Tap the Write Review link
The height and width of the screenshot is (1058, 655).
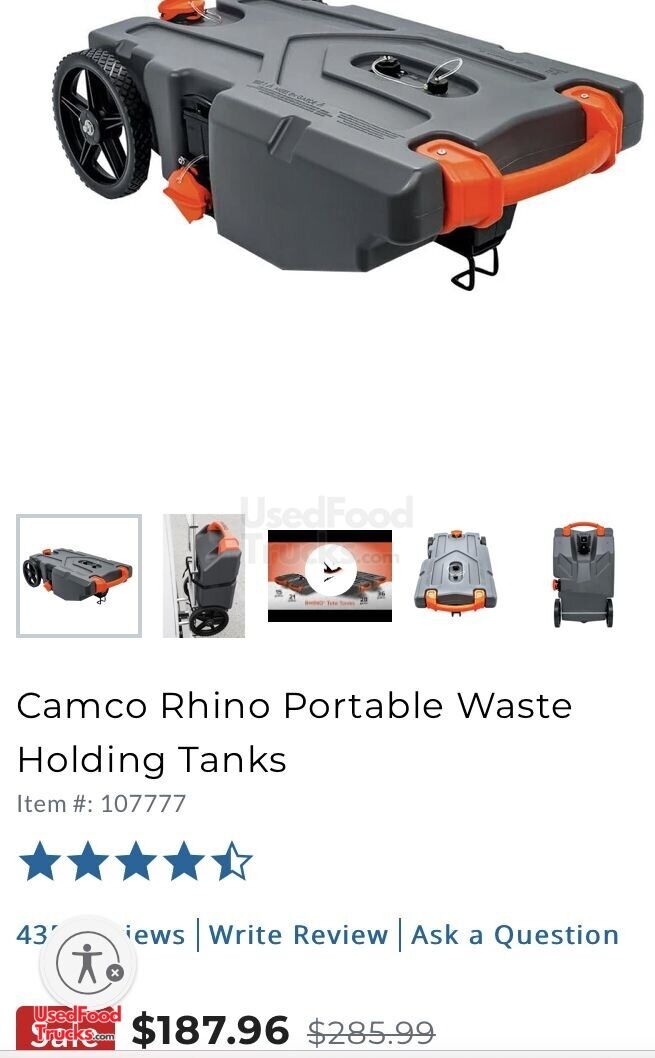[x=298, y=935]
